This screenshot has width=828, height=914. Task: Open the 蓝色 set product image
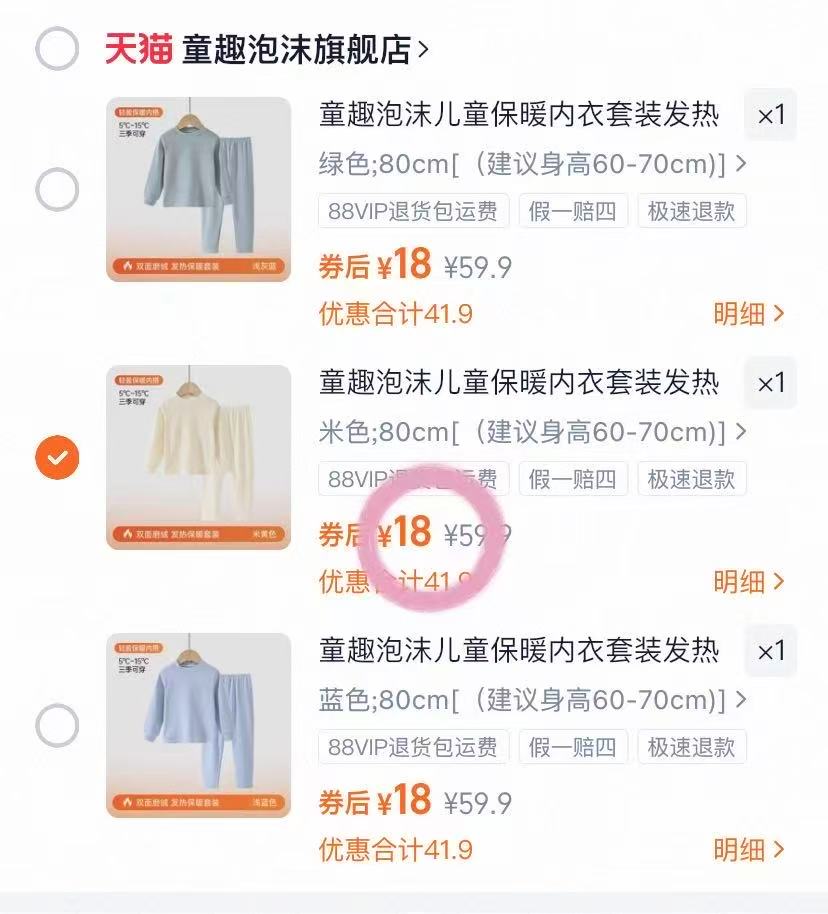[x=198, y=726]
